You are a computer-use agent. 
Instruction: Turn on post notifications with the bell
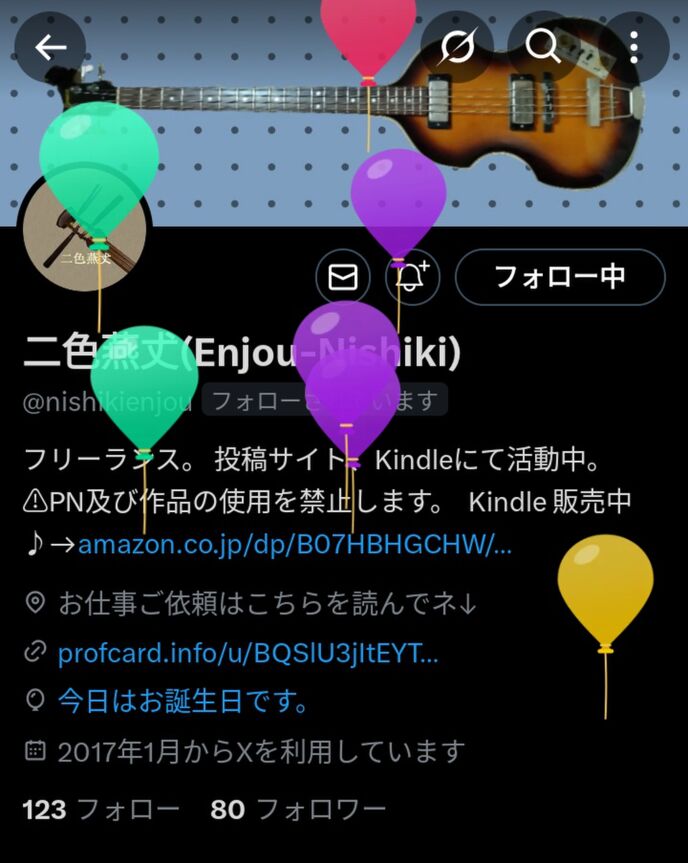pos(412,277)
